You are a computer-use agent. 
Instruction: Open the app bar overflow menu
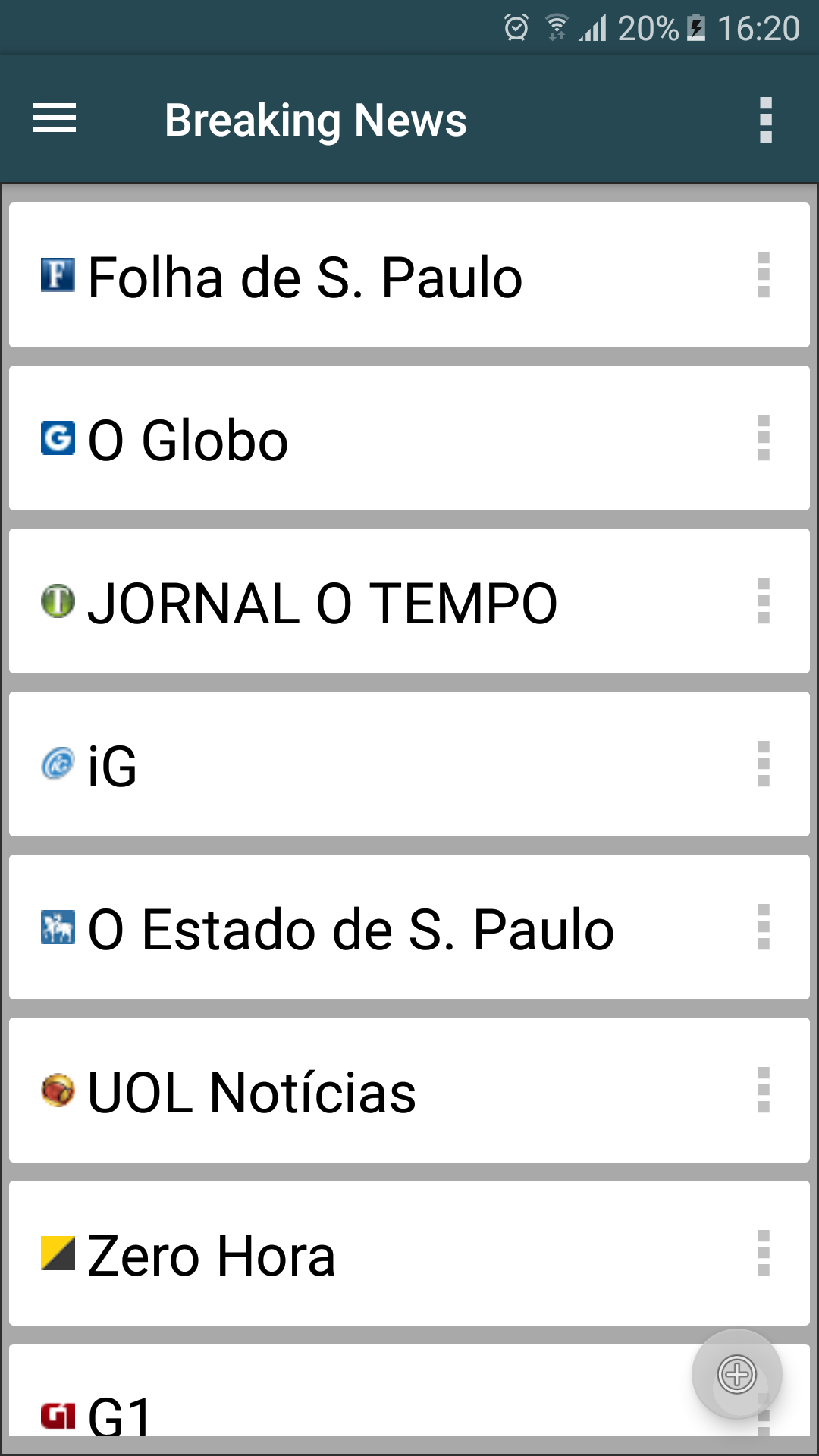(765, 120)
